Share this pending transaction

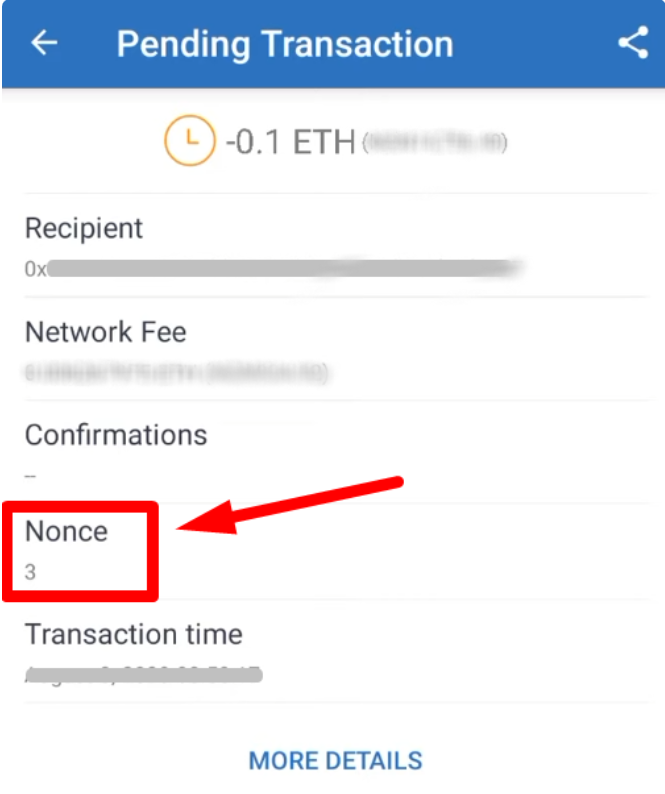click(632, 43)
